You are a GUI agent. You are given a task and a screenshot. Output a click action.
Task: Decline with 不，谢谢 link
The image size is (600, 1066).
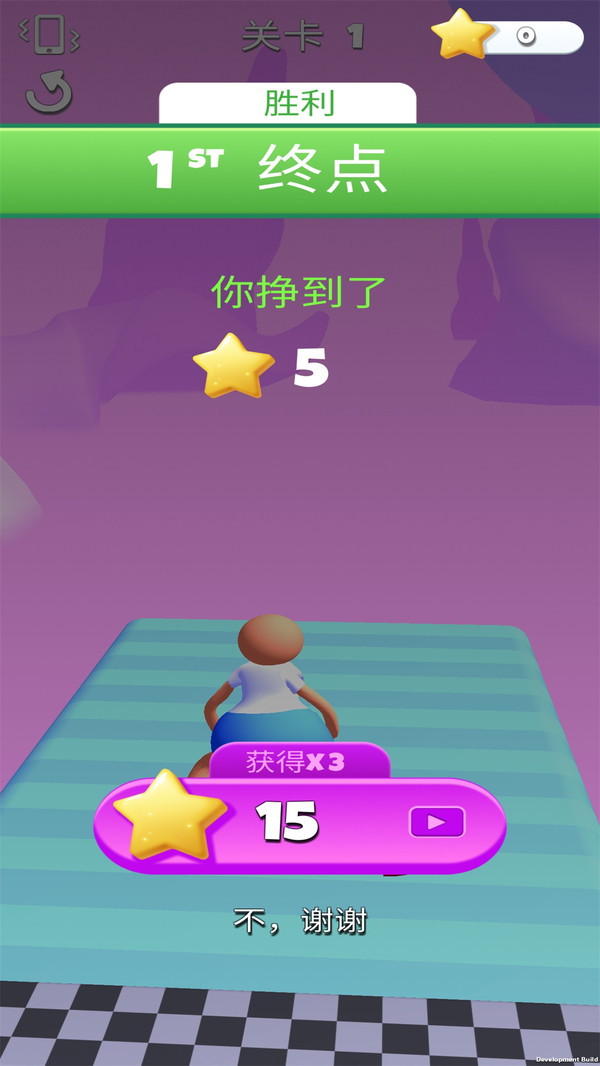(300, 920)
